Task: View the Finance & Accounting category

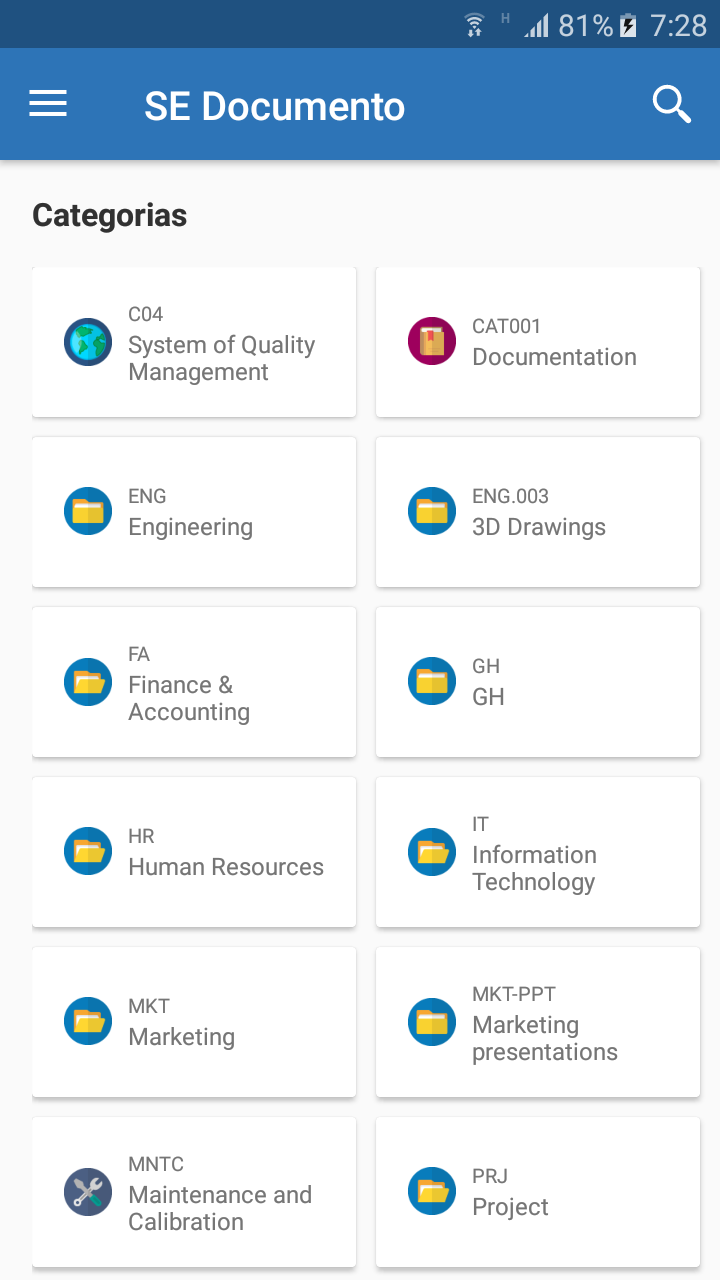Action: click(x=194, y=682)
